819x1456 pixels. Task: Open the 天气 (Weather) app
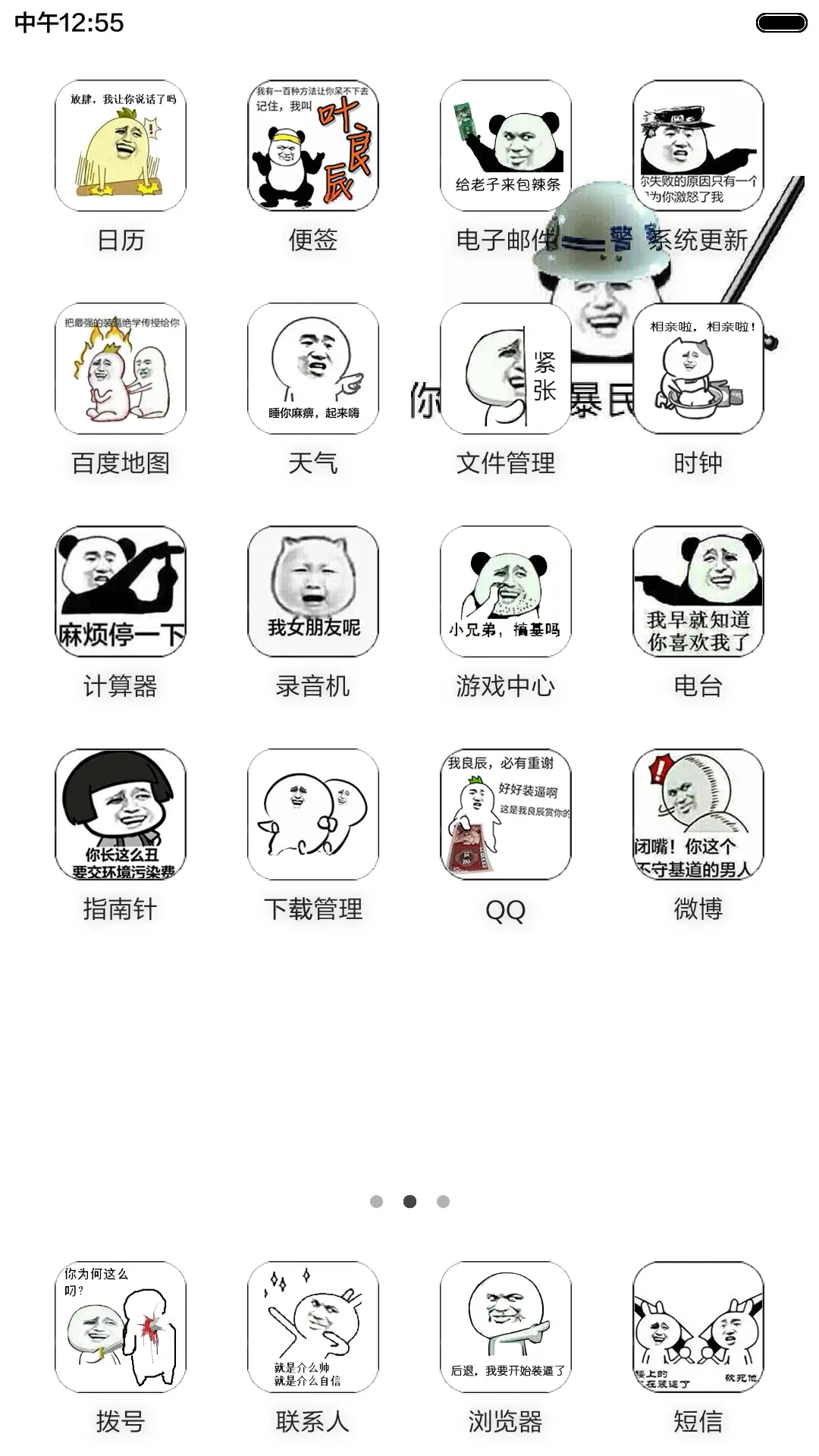pos(313,368)
